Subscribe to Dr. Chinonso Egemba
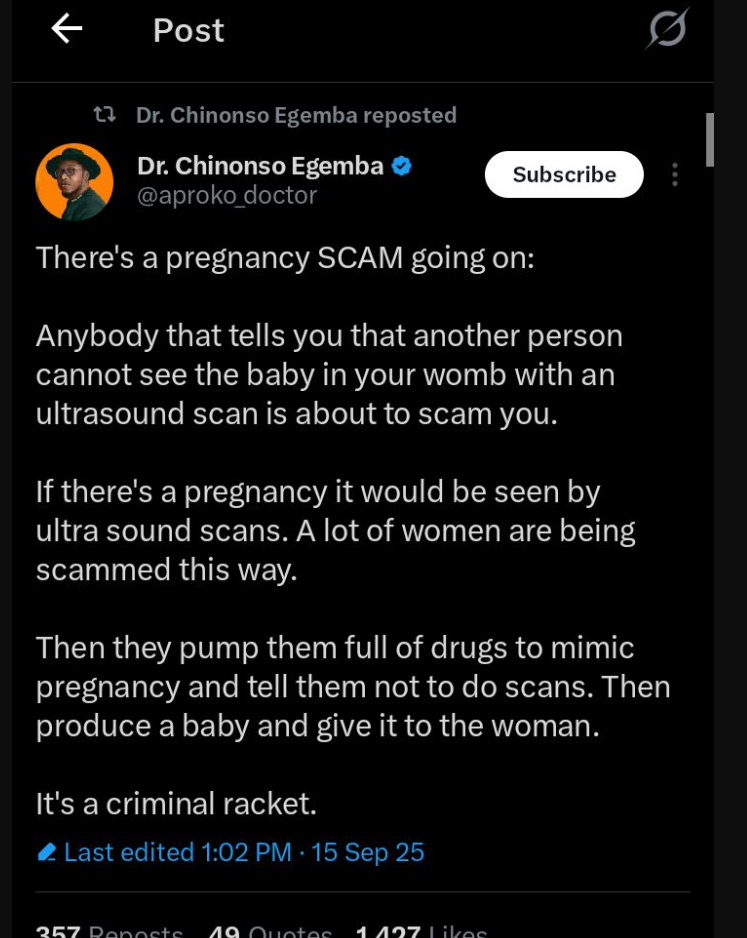This screenshot has width=747, height=938. (x=564, y=174)
